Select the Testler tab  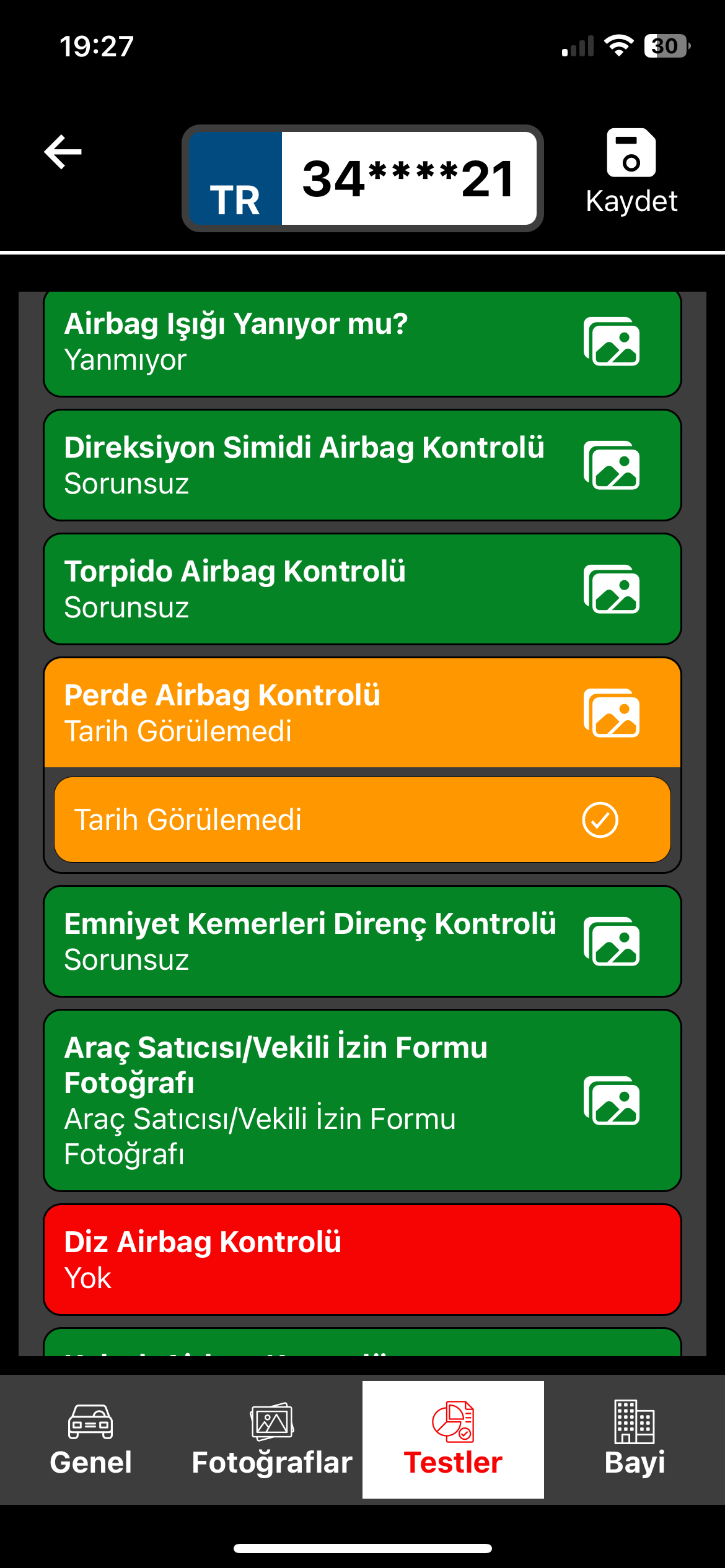[x=453, y=1440]
